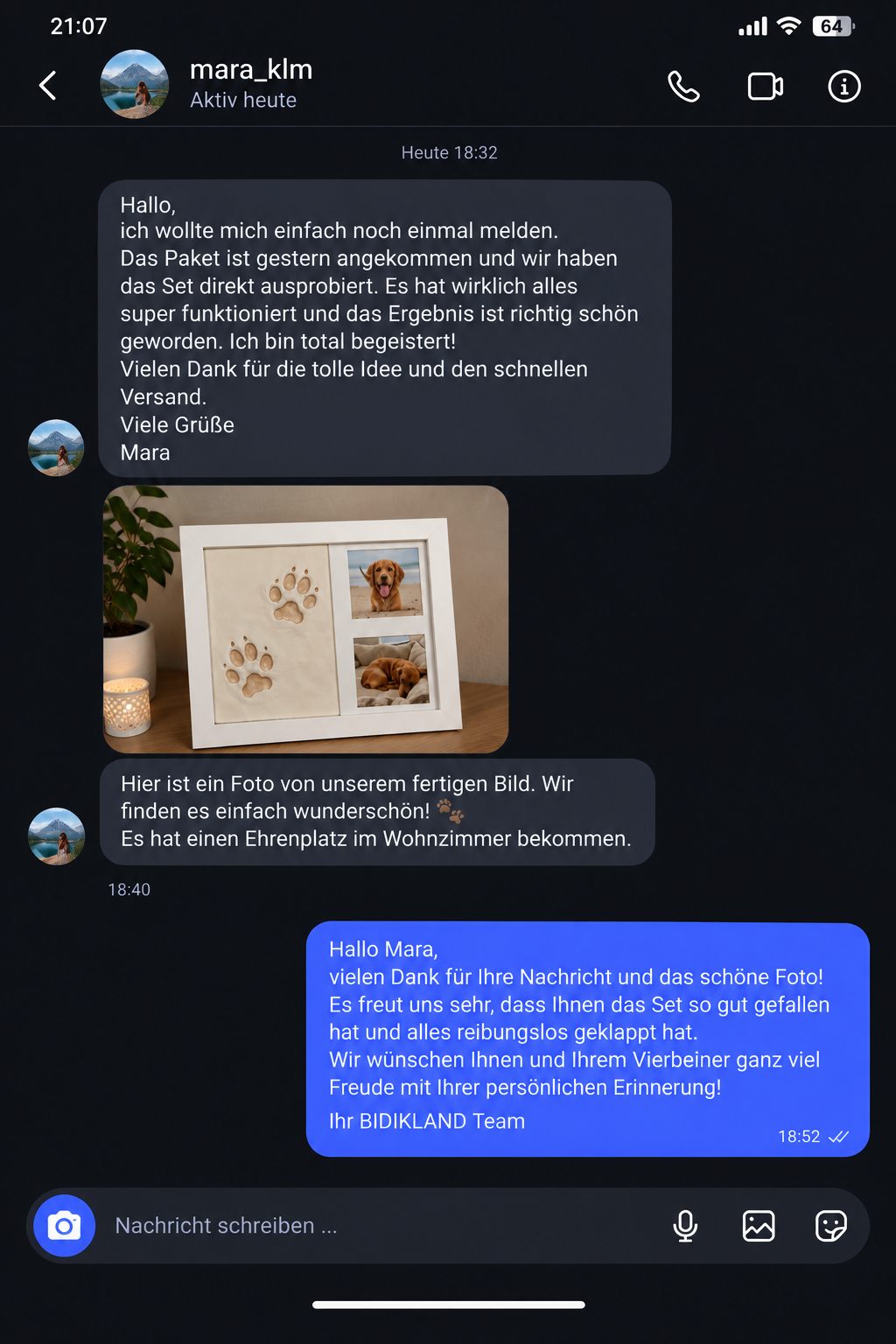The image size is (896, 1344).
Task: Start a voice call with mara_klm
Action: click(x=683, y=86)
